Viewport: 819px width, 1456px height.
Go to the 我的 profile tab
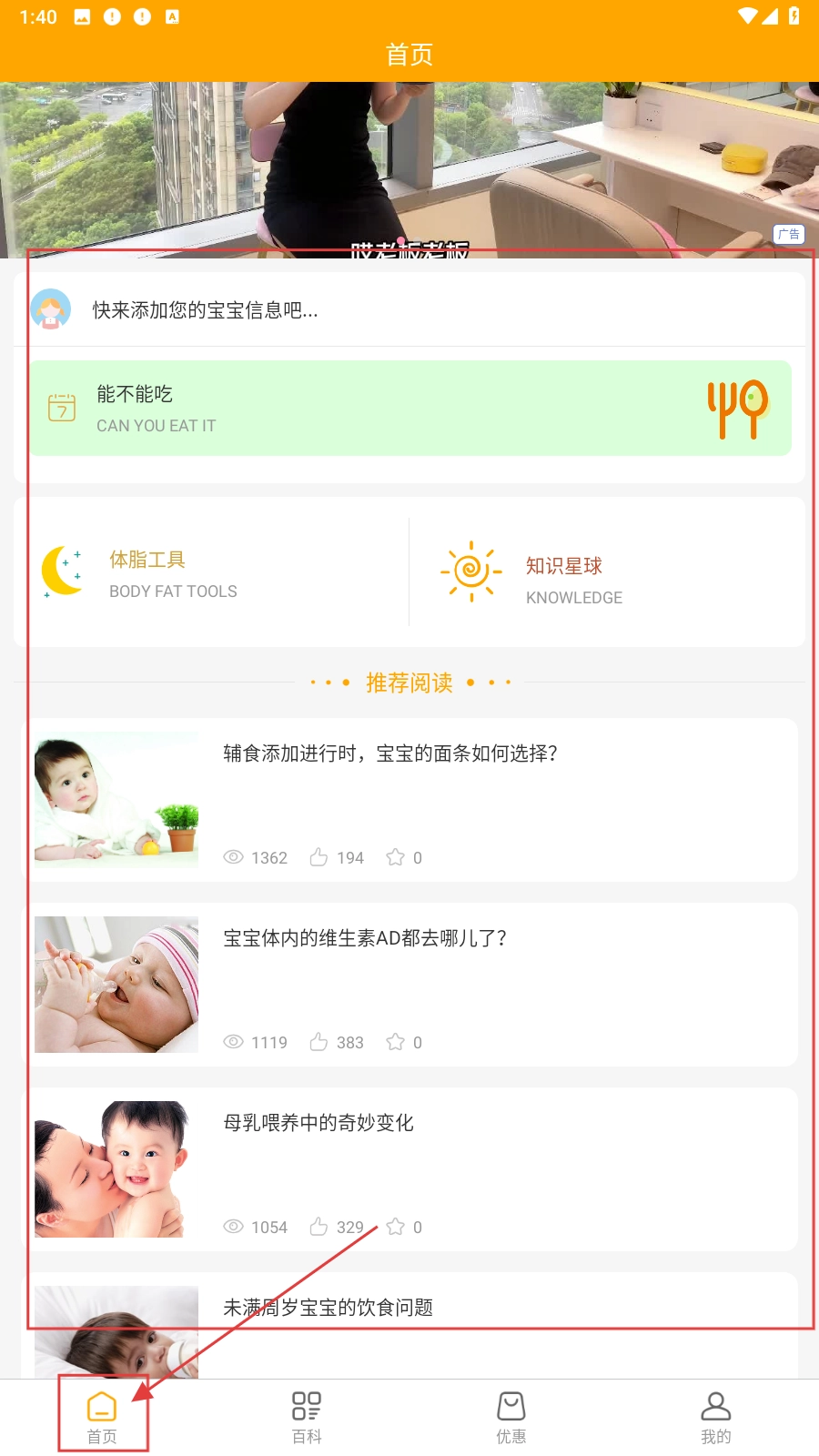pos(716,1417)
